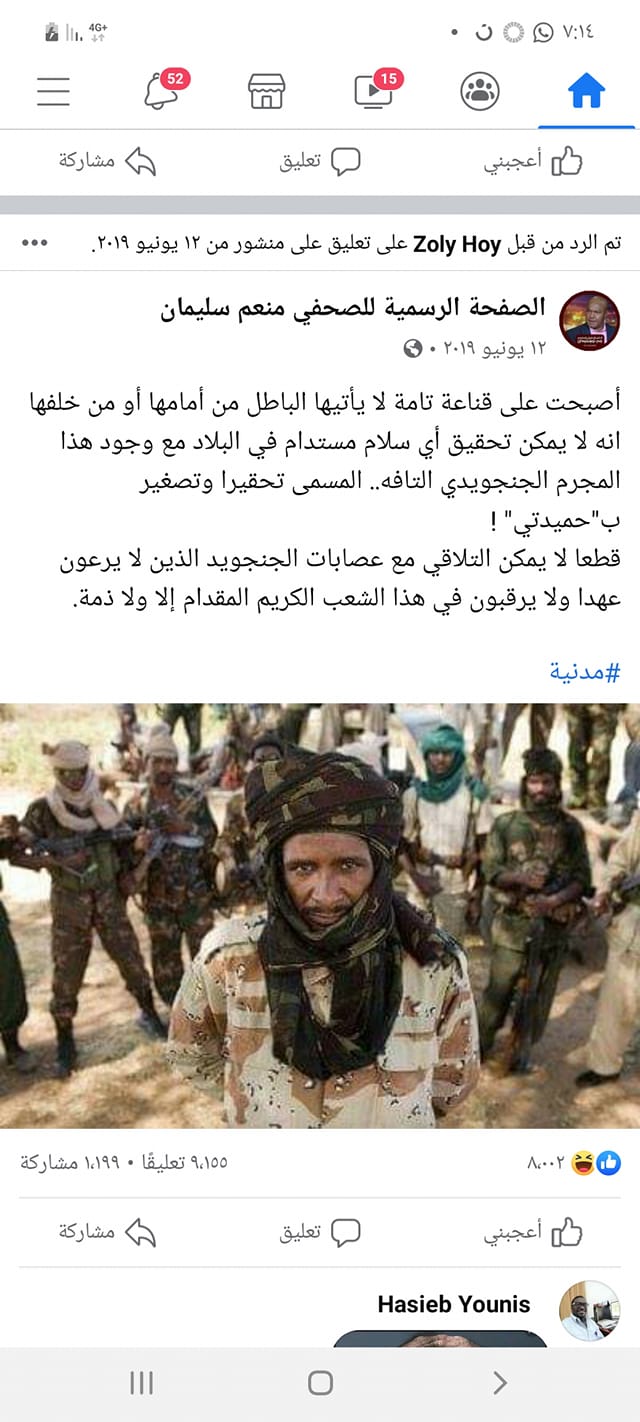Open Hasieb Younis's profile
This screenshot has height=1422, width=640.
tap(453, 1304)
